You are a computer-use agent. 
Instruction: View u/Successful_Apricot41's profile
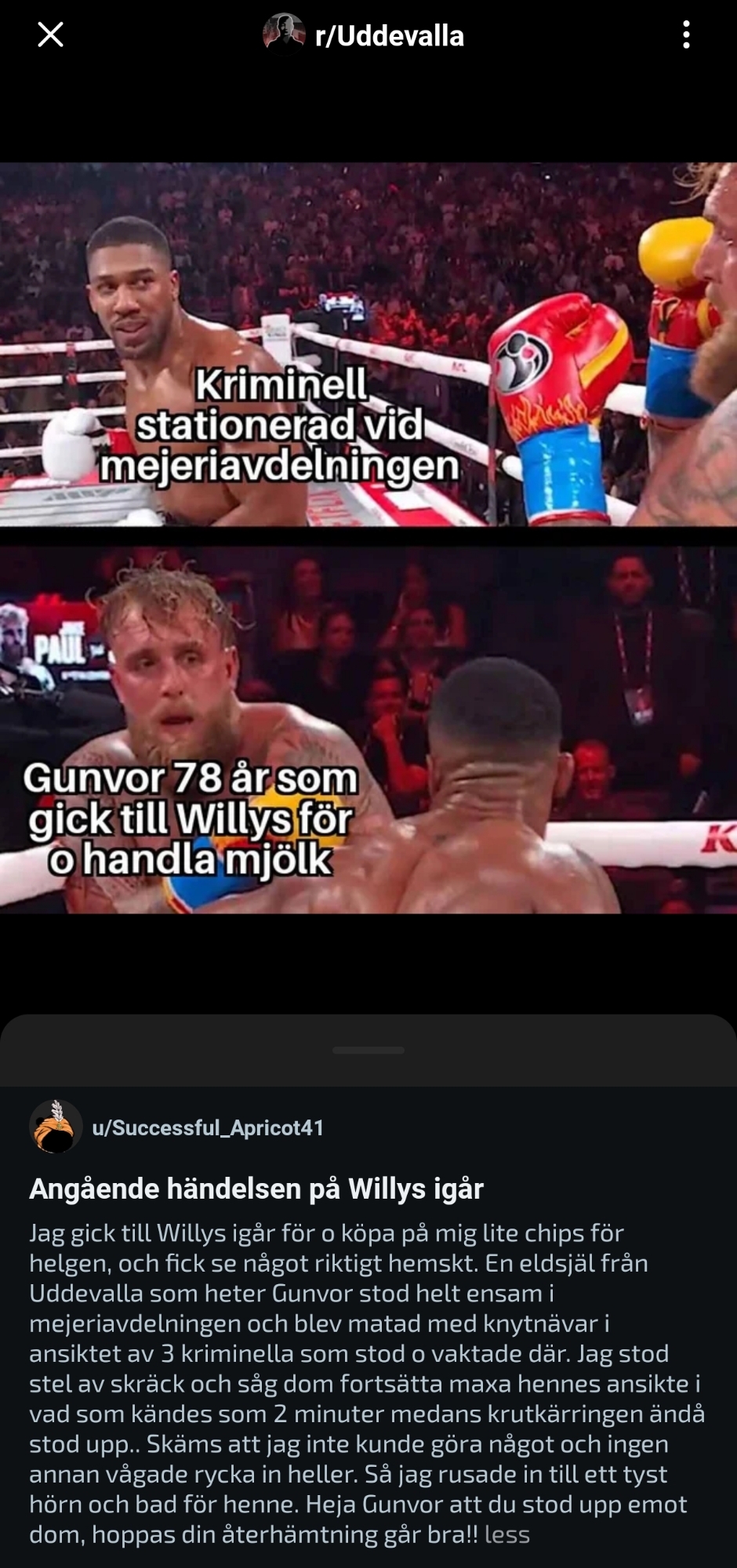point(207,1127)
